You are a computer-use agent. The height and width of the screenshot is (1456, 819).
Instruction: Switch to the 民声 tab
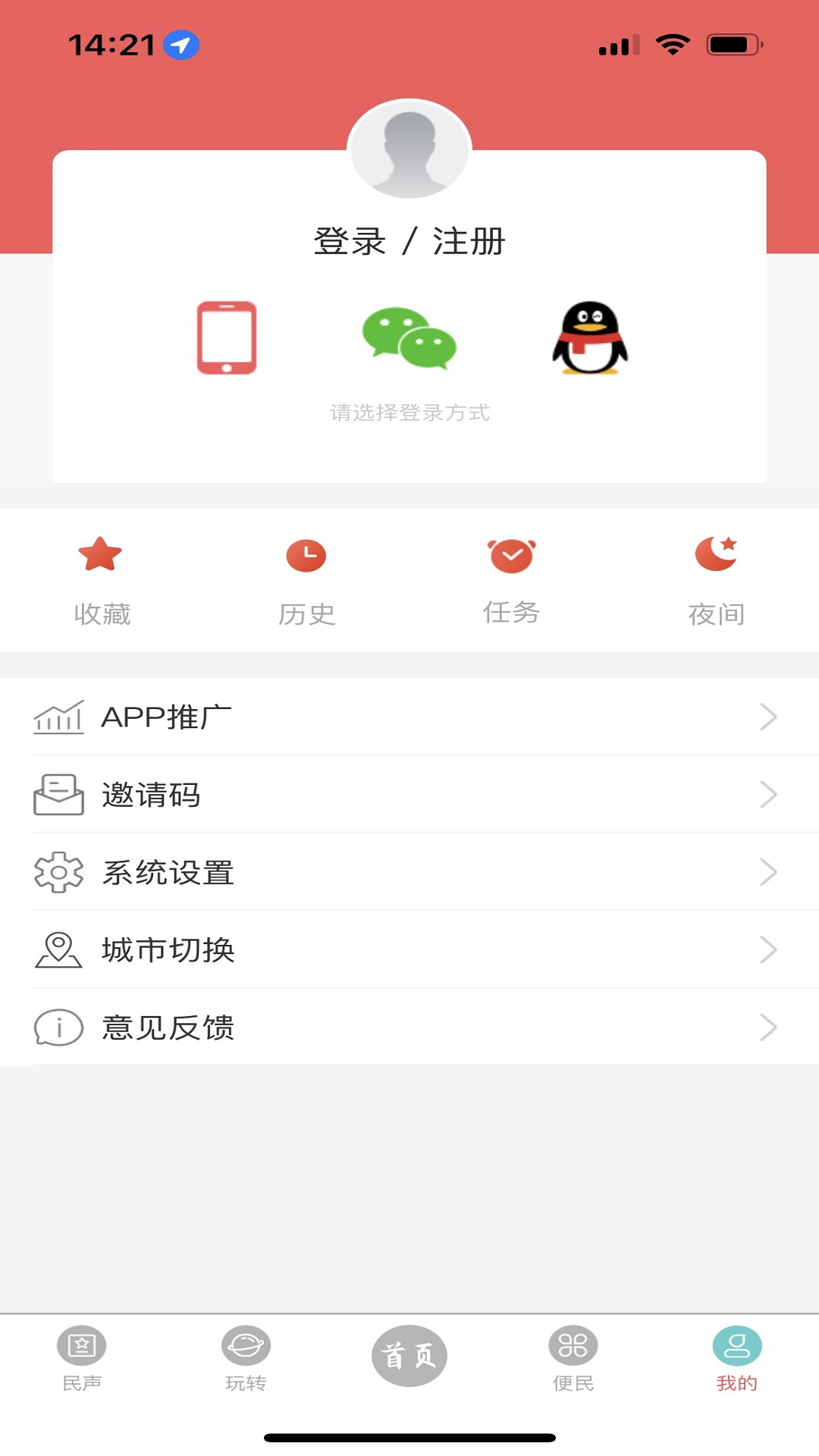[x=82, y=1359]
